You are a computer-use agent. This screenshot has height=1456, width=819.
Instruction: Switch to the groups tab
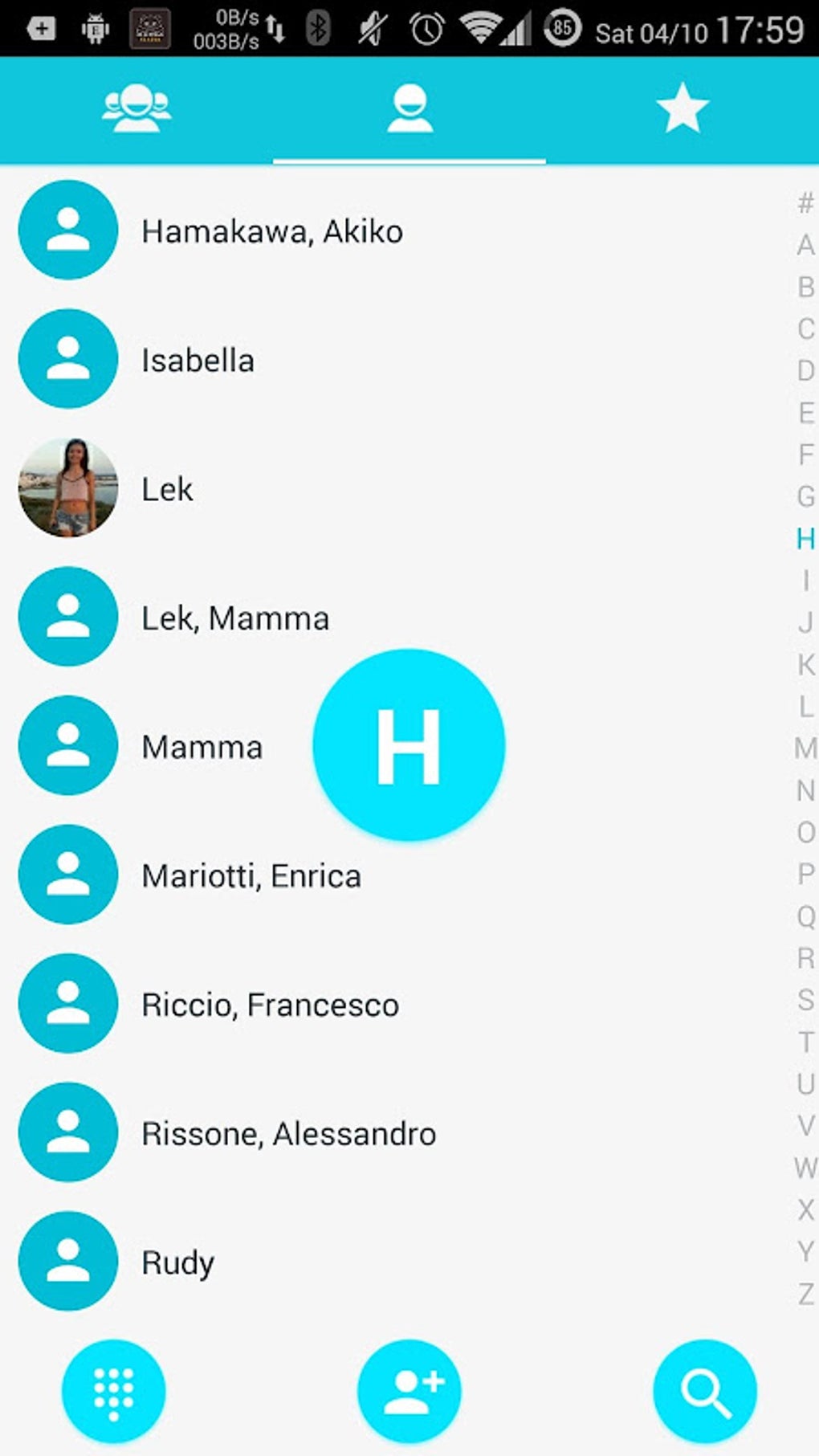pyautogui.click(x=136, y=109)
